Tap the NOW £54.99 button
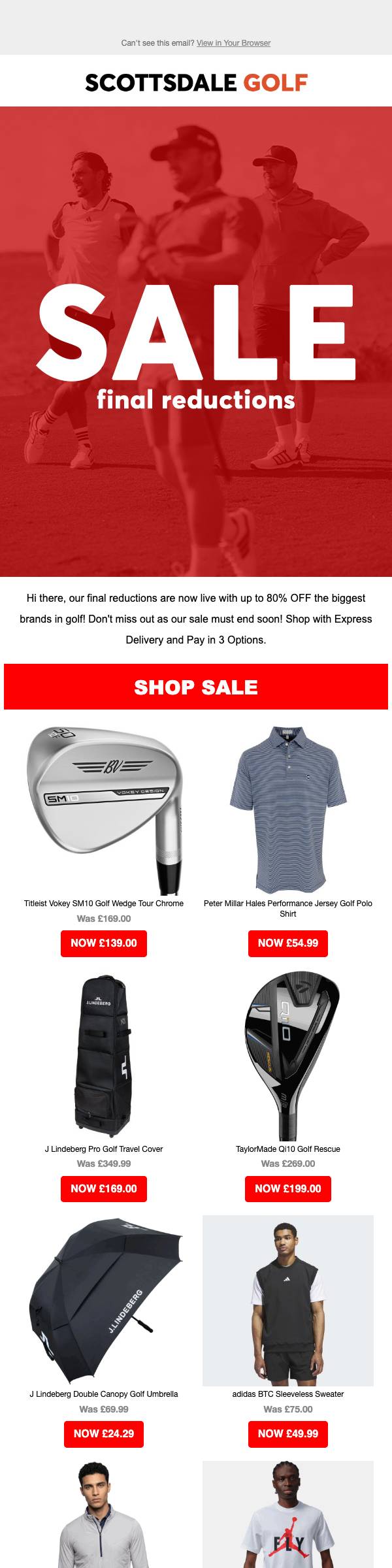The image size is (392, 1568). click(x=288, y=943)
